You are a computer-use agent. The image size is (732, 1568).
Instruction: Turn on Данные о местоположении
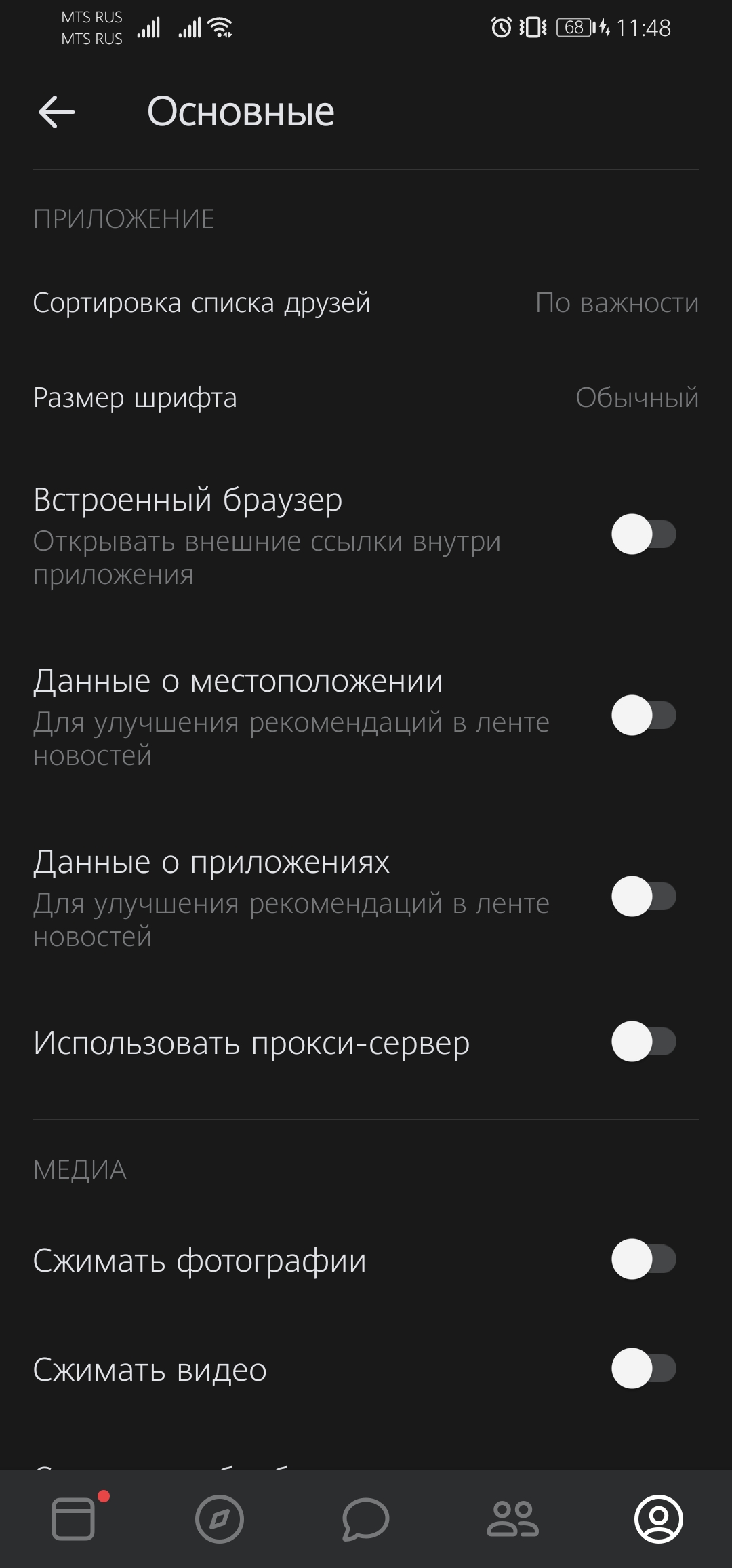tap(643, 716)
